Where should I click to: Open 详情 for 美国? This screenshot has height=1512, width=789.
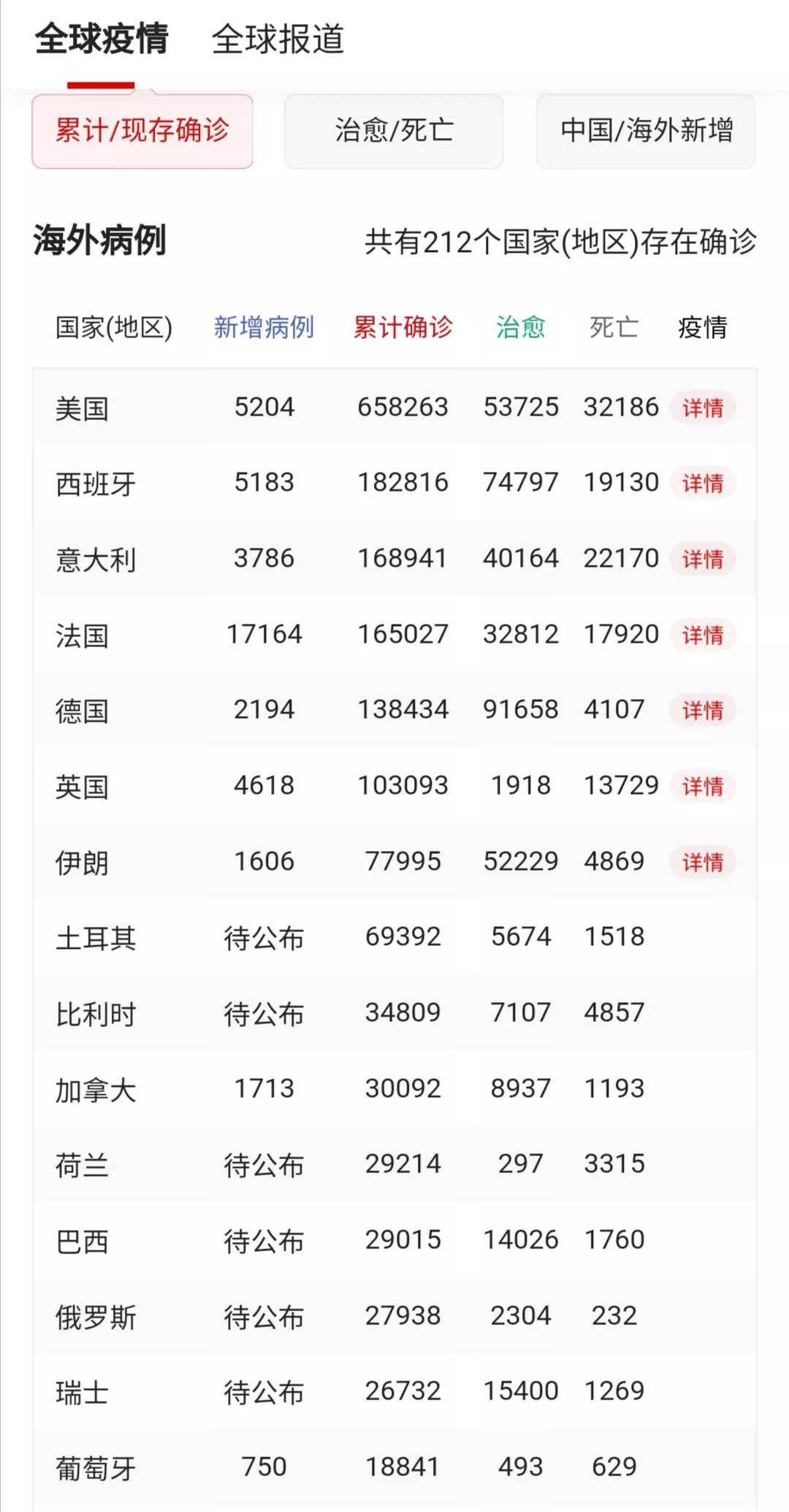[x=703, y=408]
